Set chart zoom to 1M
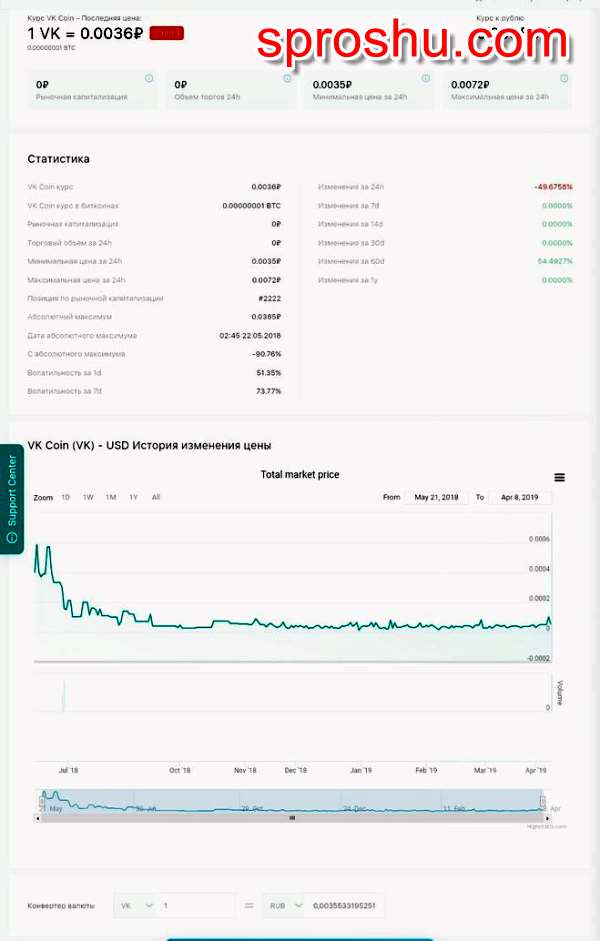This screenshot has height=941, width=600. point(111,497)
